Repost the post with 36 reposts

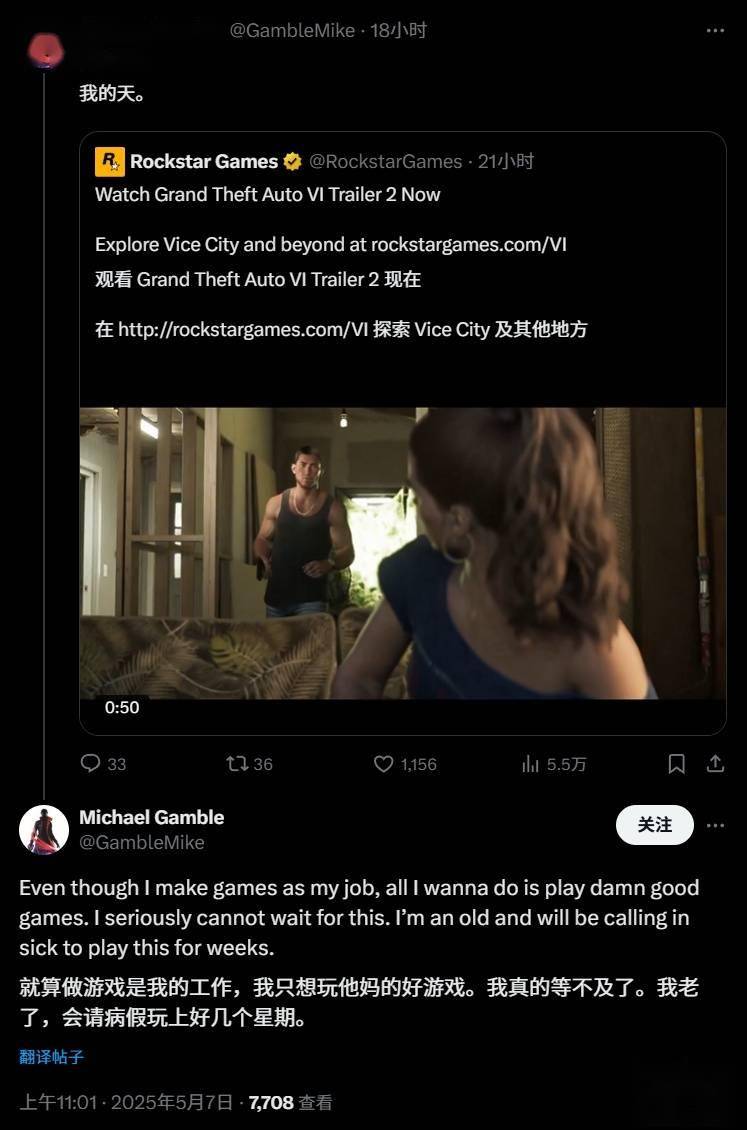(x=237, y=764)
